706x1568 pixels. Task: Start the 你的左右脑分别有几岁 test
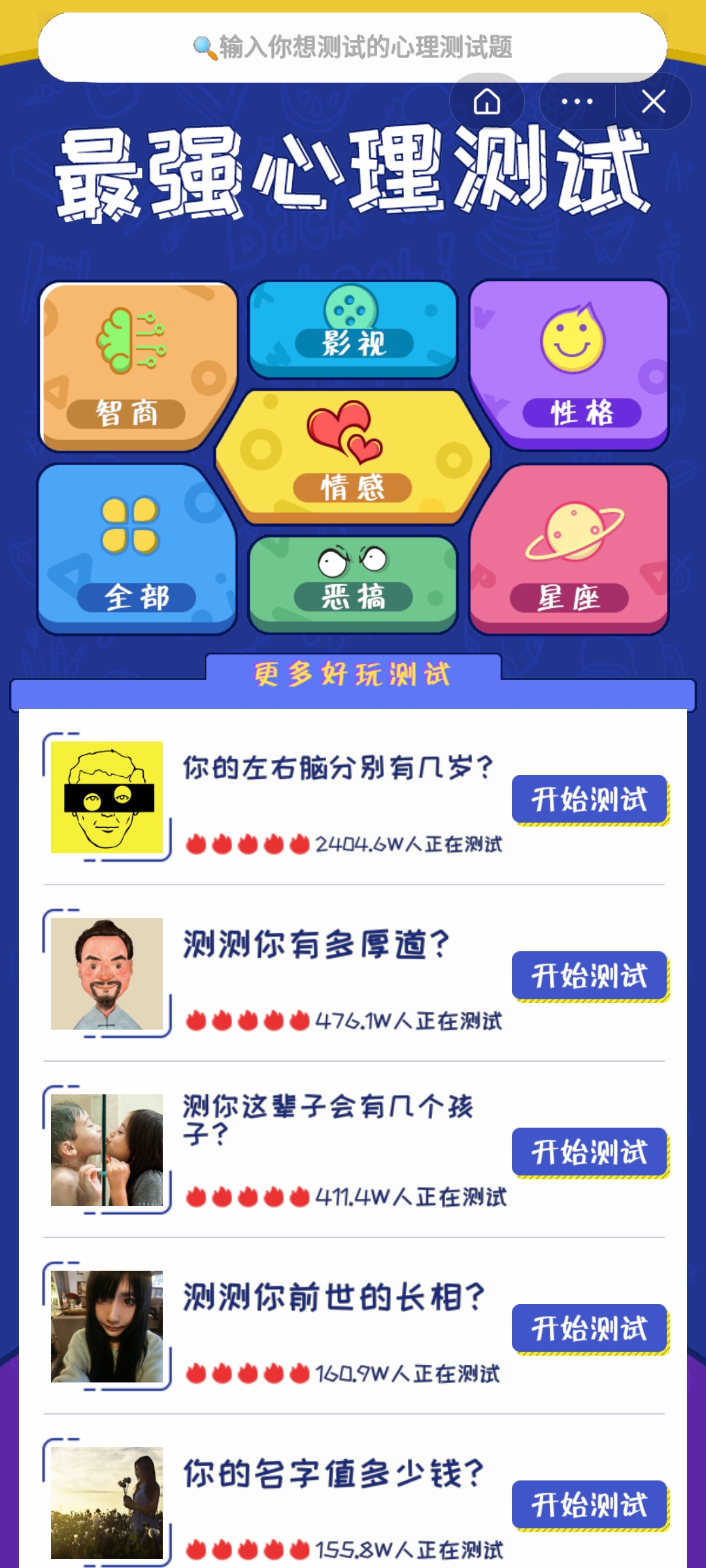(590, 800)
